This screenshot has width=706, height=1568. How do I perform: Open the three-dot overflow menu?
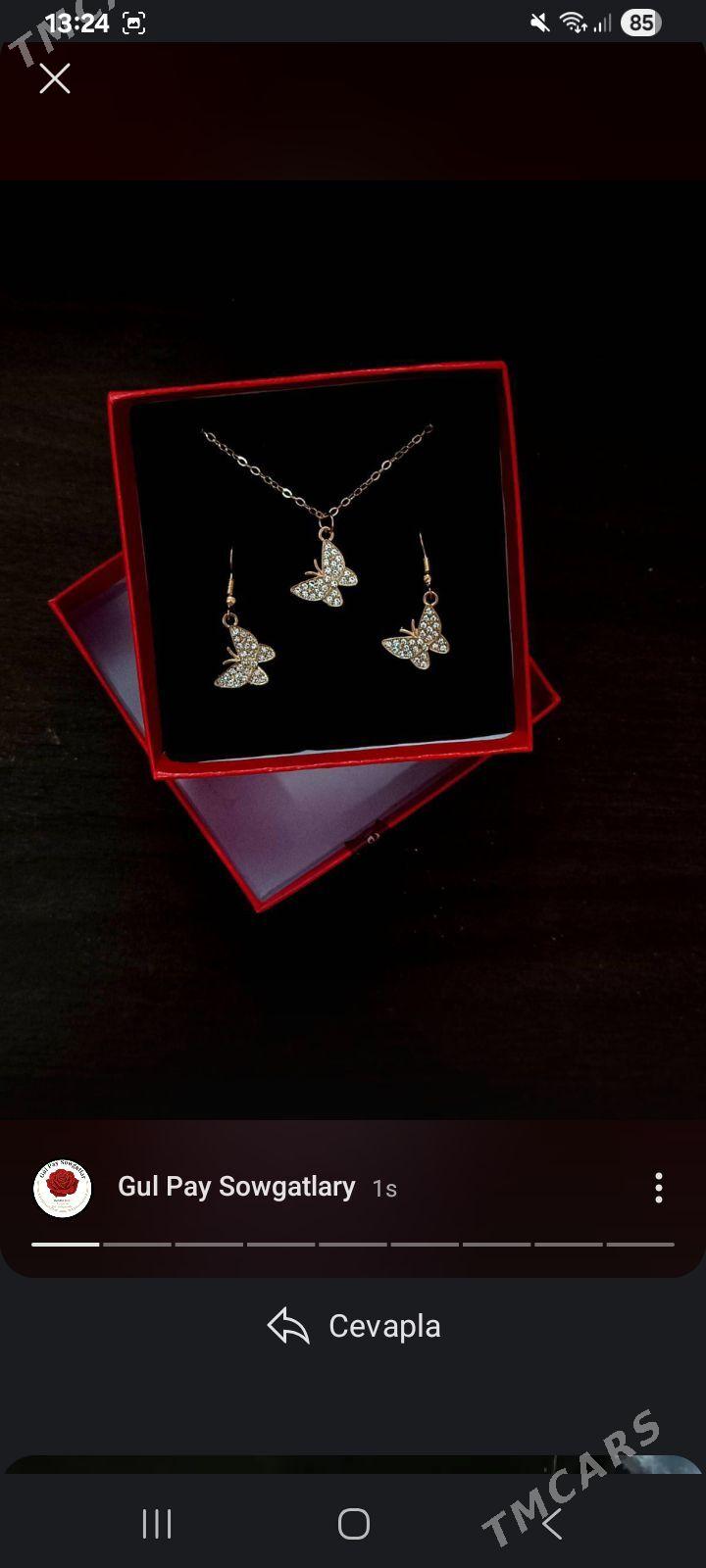click(x=658, y=1187)
